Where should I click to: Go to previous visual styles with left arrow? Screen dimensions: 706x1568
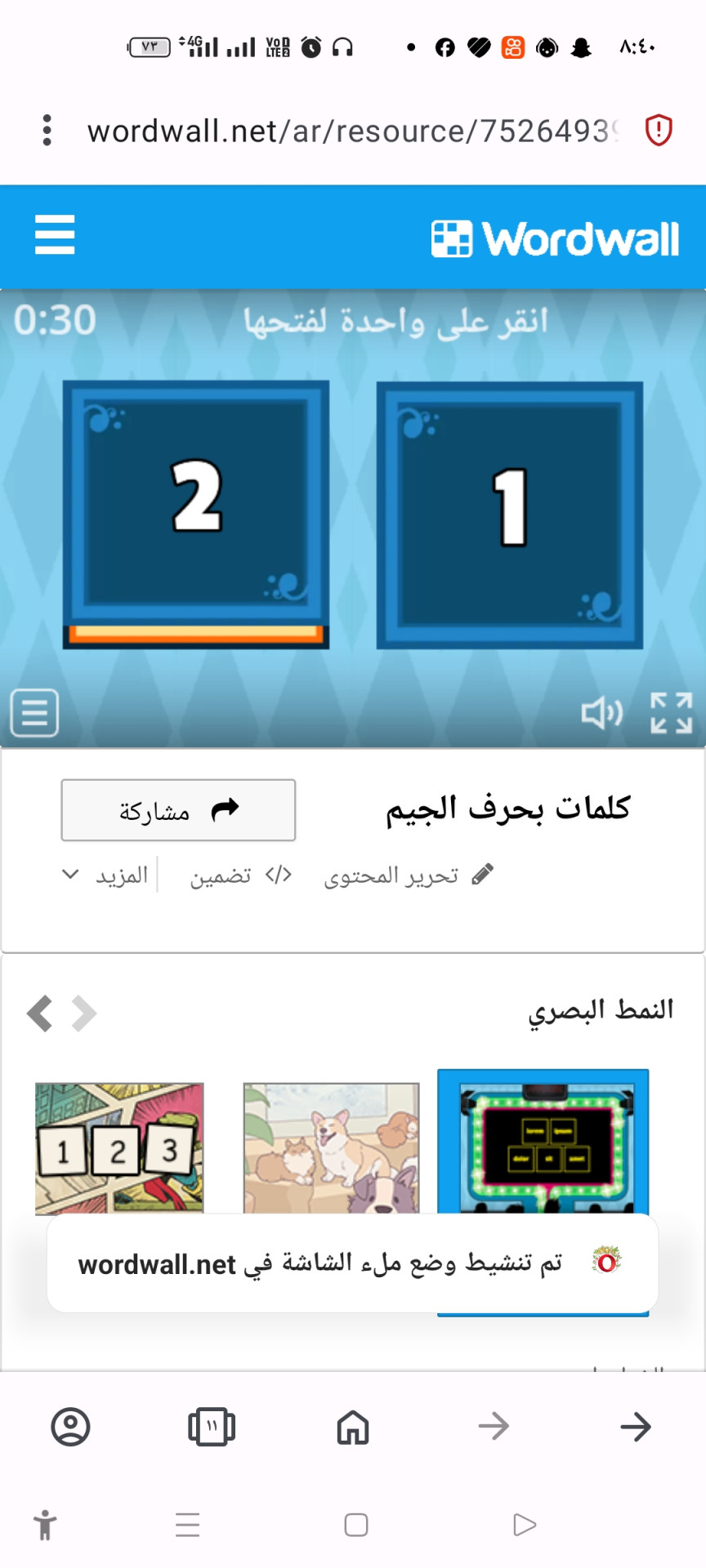tap(39, 1013)
